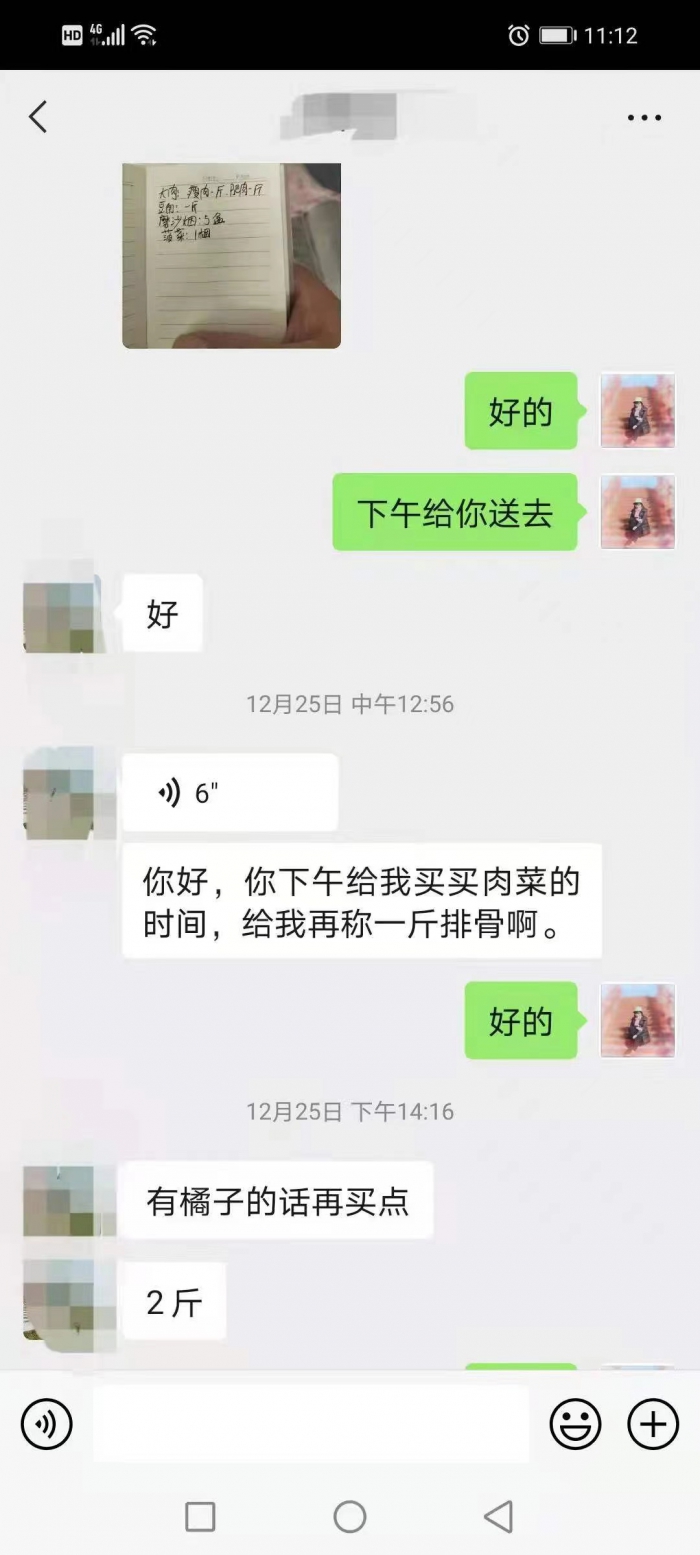Screen dimensions: 700x1555
Task: Open the recent apps overview
Action: (200, 1516)
